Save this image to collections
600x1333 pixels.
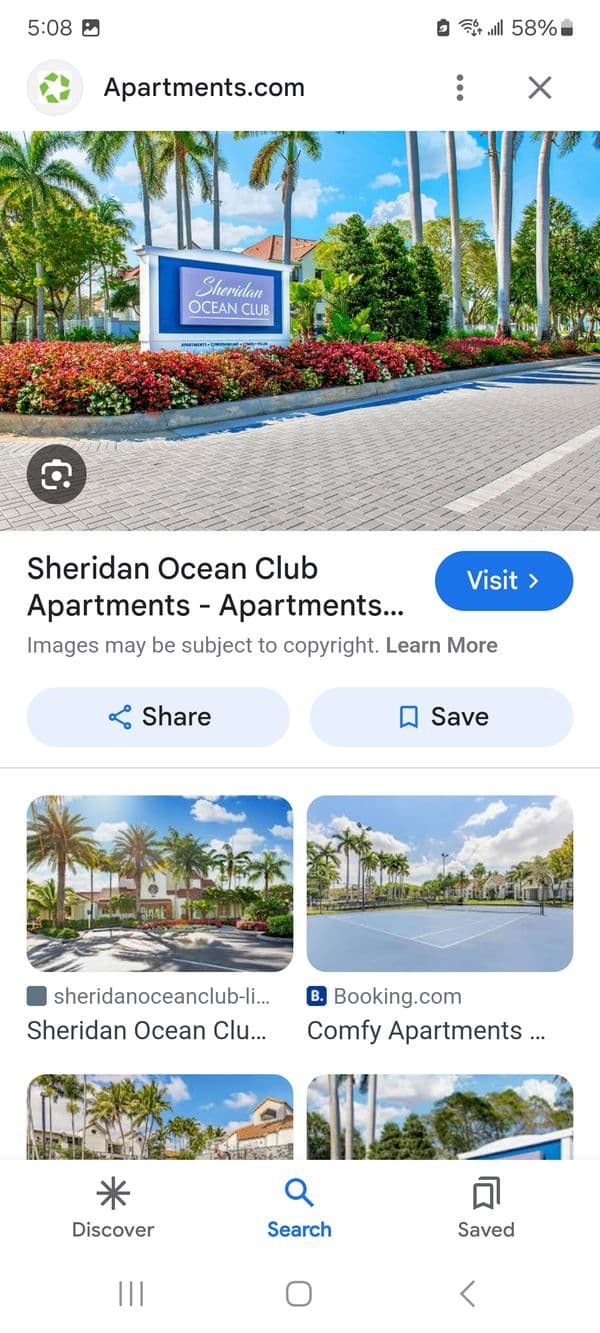click(x=441, y=717)
